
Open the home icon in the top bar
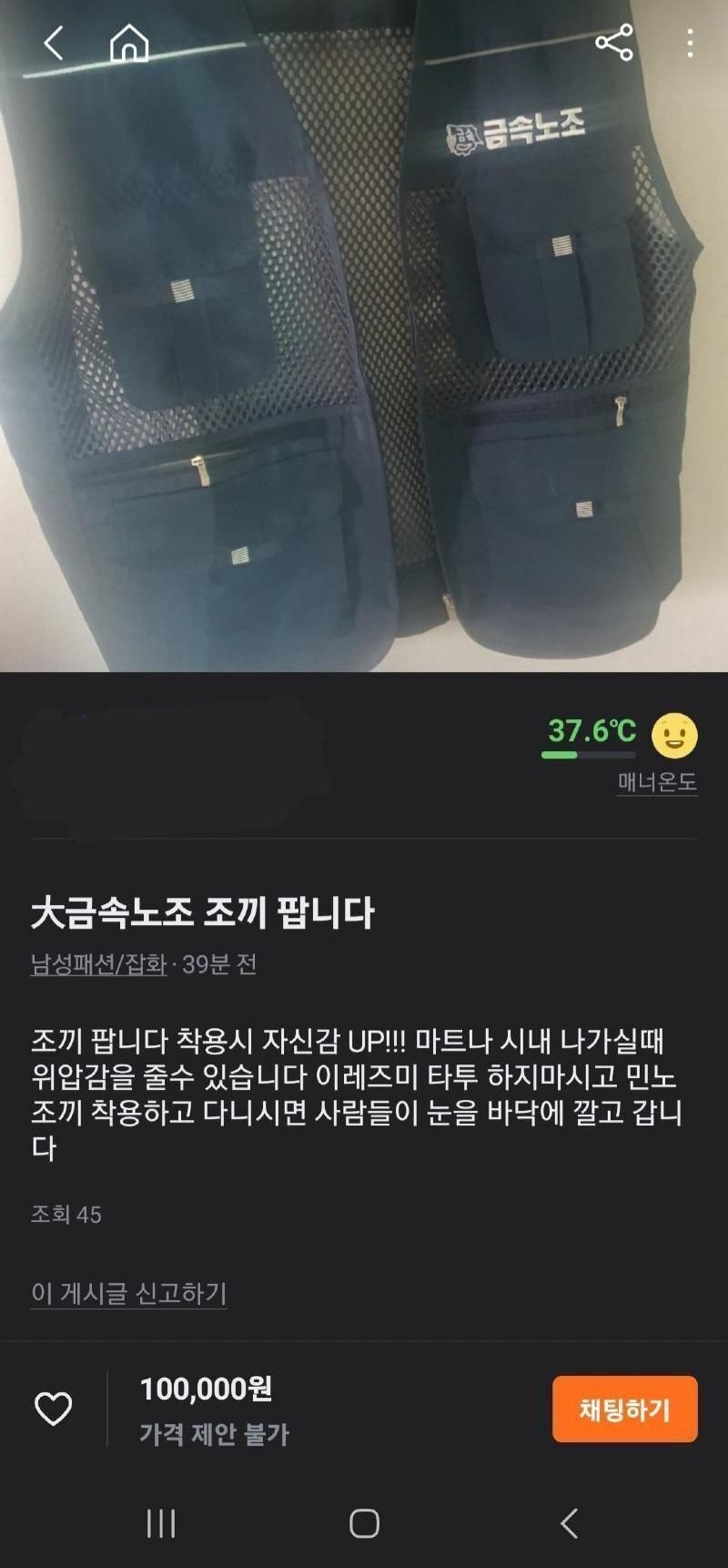tap(129, 43)
